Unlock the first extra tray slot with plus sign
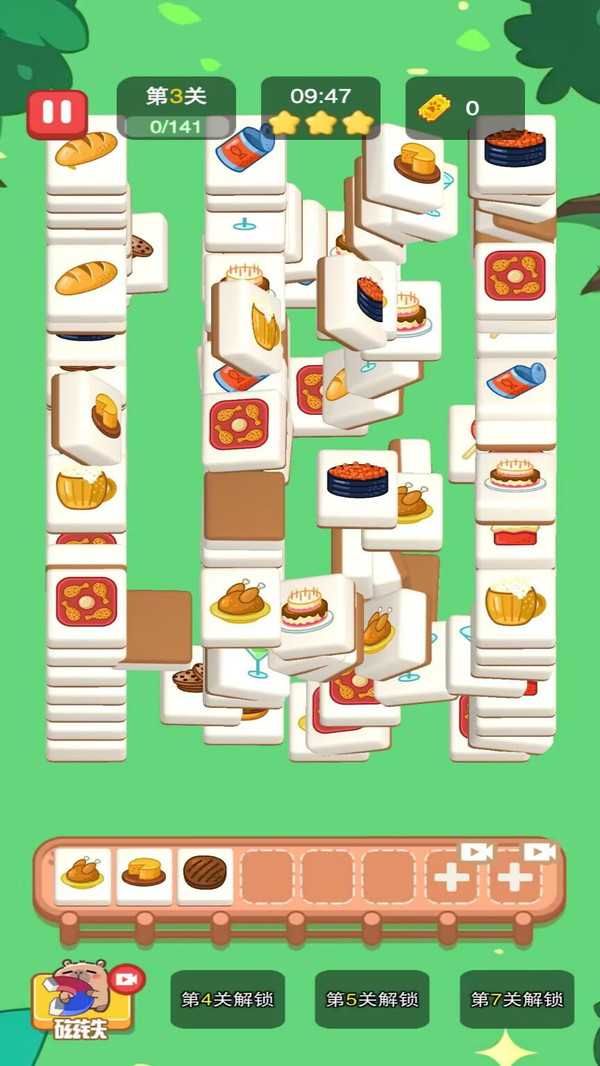This screenshot has width=600, height=1066. 453,877
